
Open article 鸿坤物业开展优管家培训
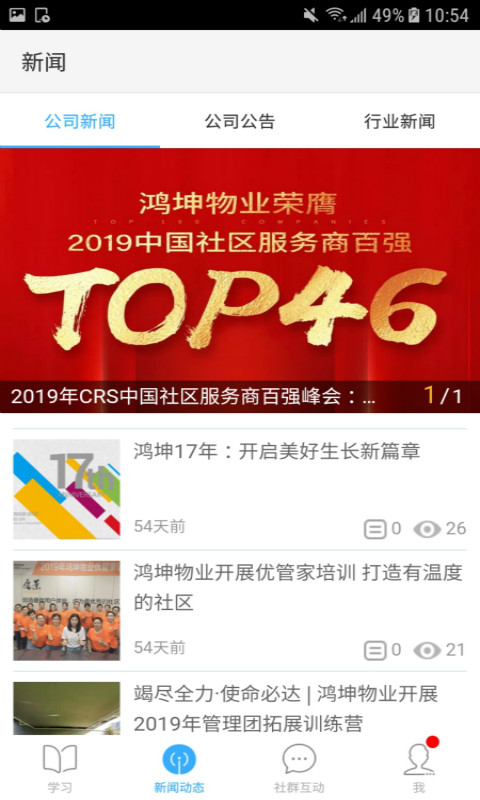click(x=240, y=611)
